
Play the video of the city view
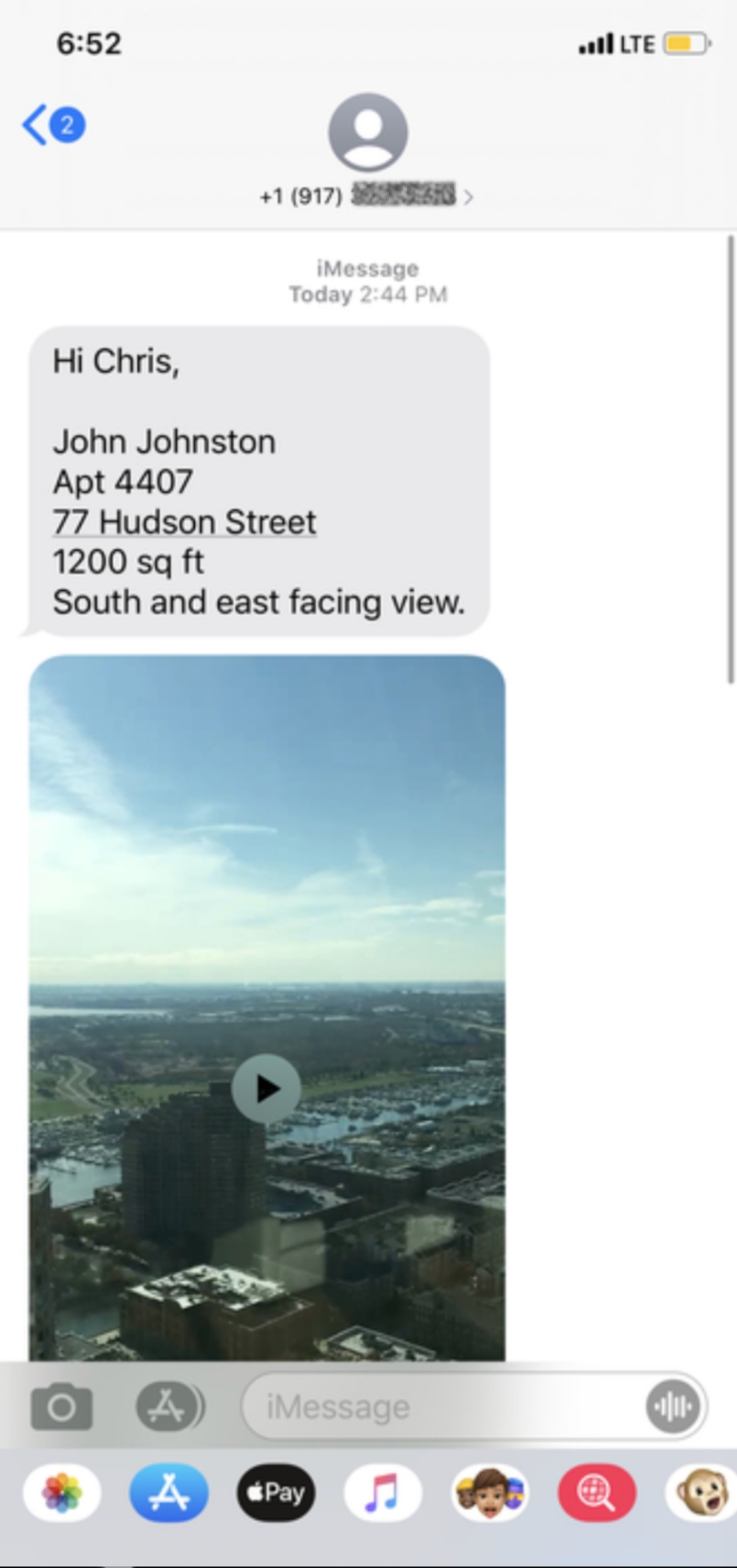tap(266, 1088)
